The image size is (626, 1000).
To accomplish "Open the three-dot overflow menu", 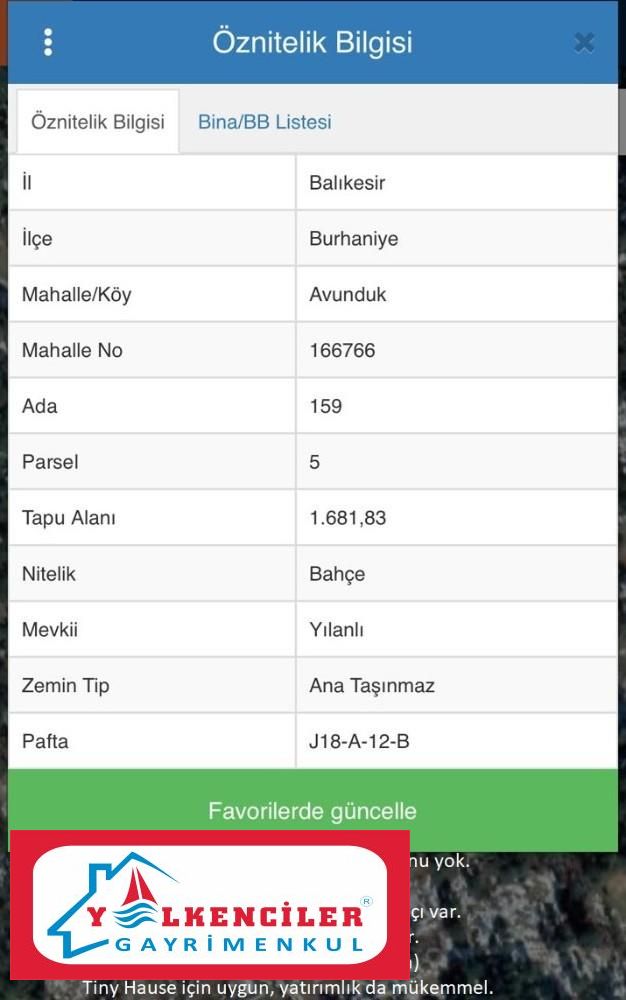I will click(47, 42).
